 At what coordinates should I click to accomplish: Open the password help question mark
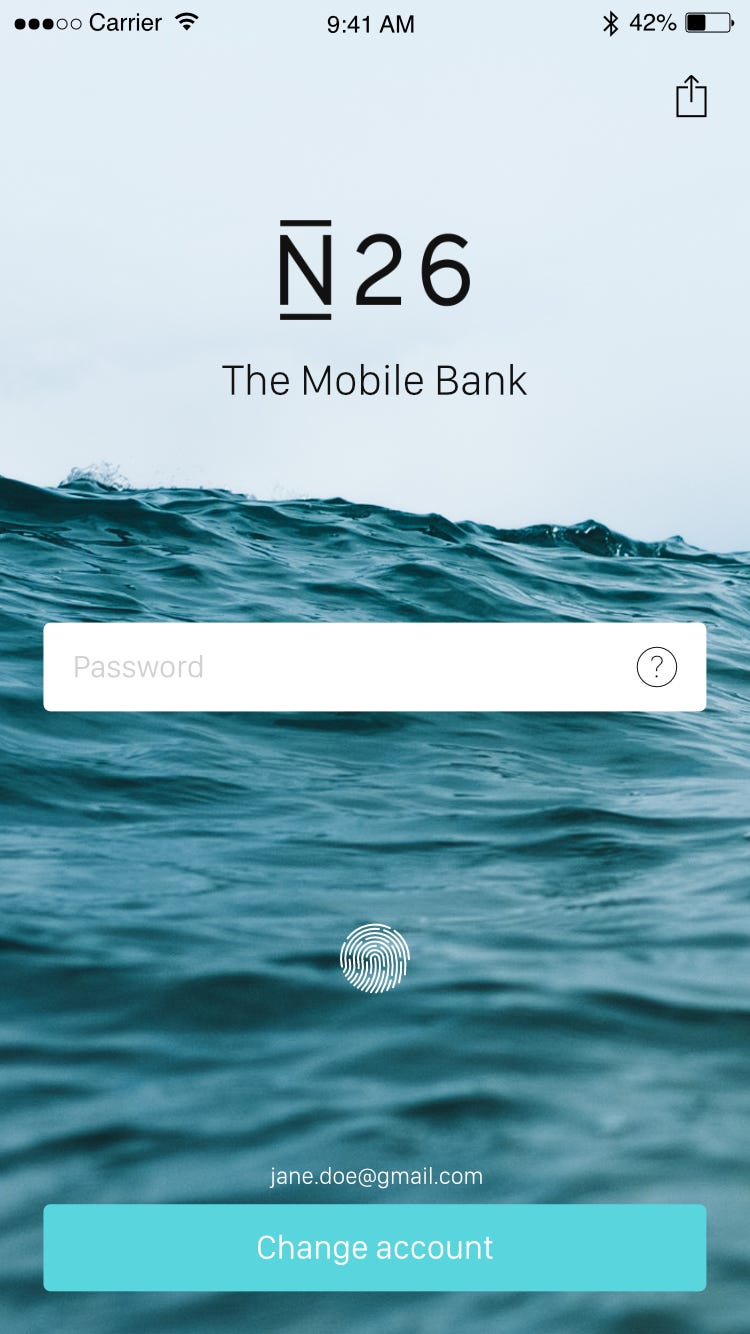tap(656, 667)
